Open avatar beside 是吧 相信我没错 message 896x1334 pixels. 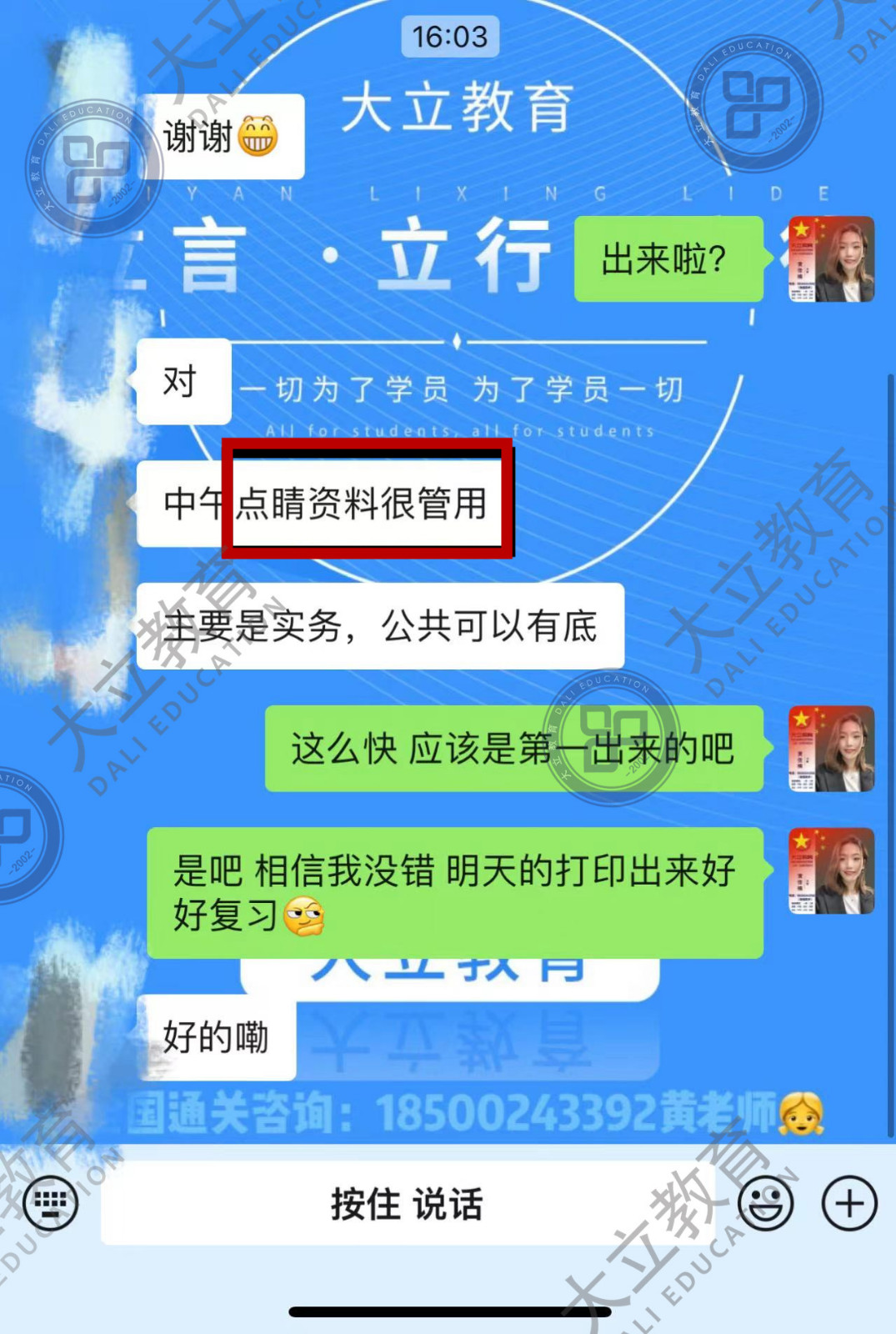point(831,870)
